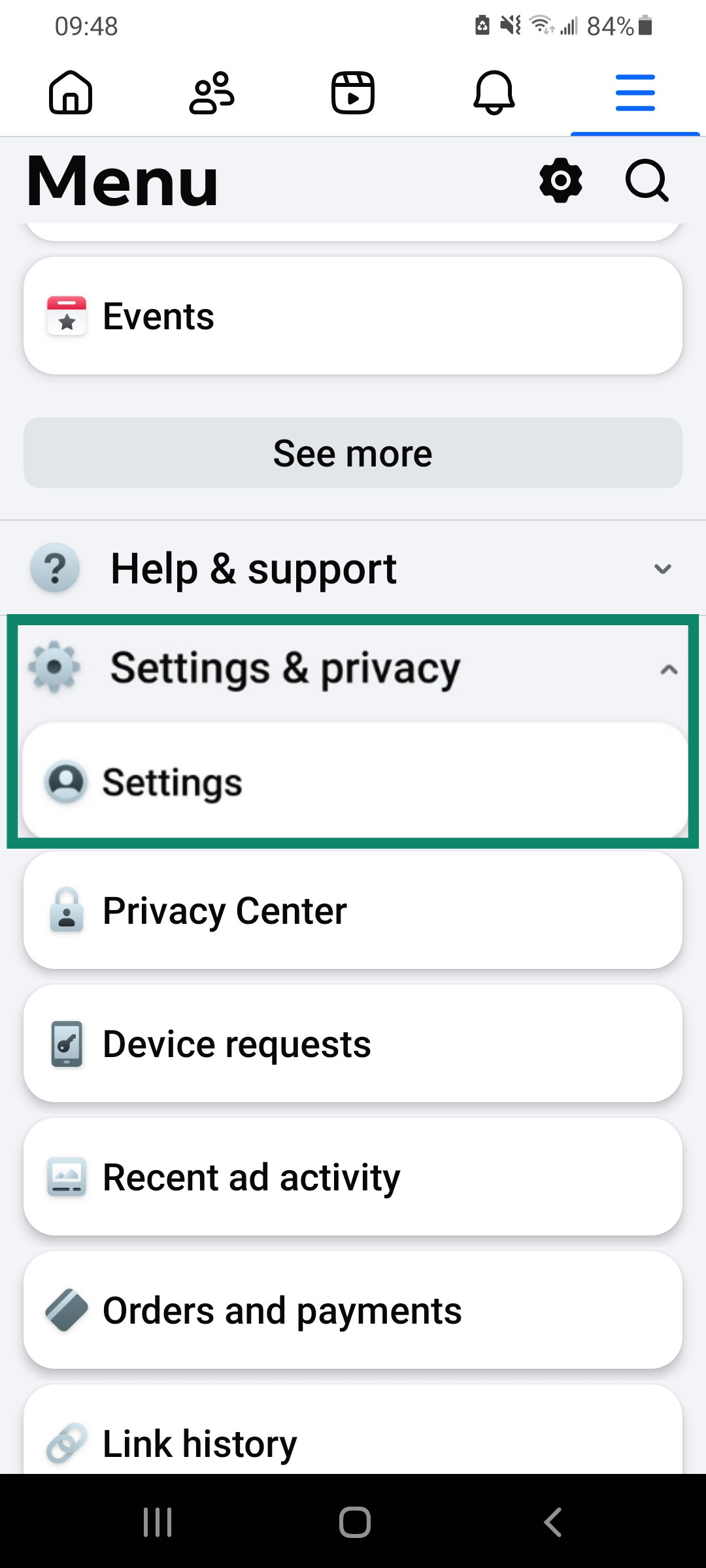Open the Orders and payments card icon

click(67, 1309)
